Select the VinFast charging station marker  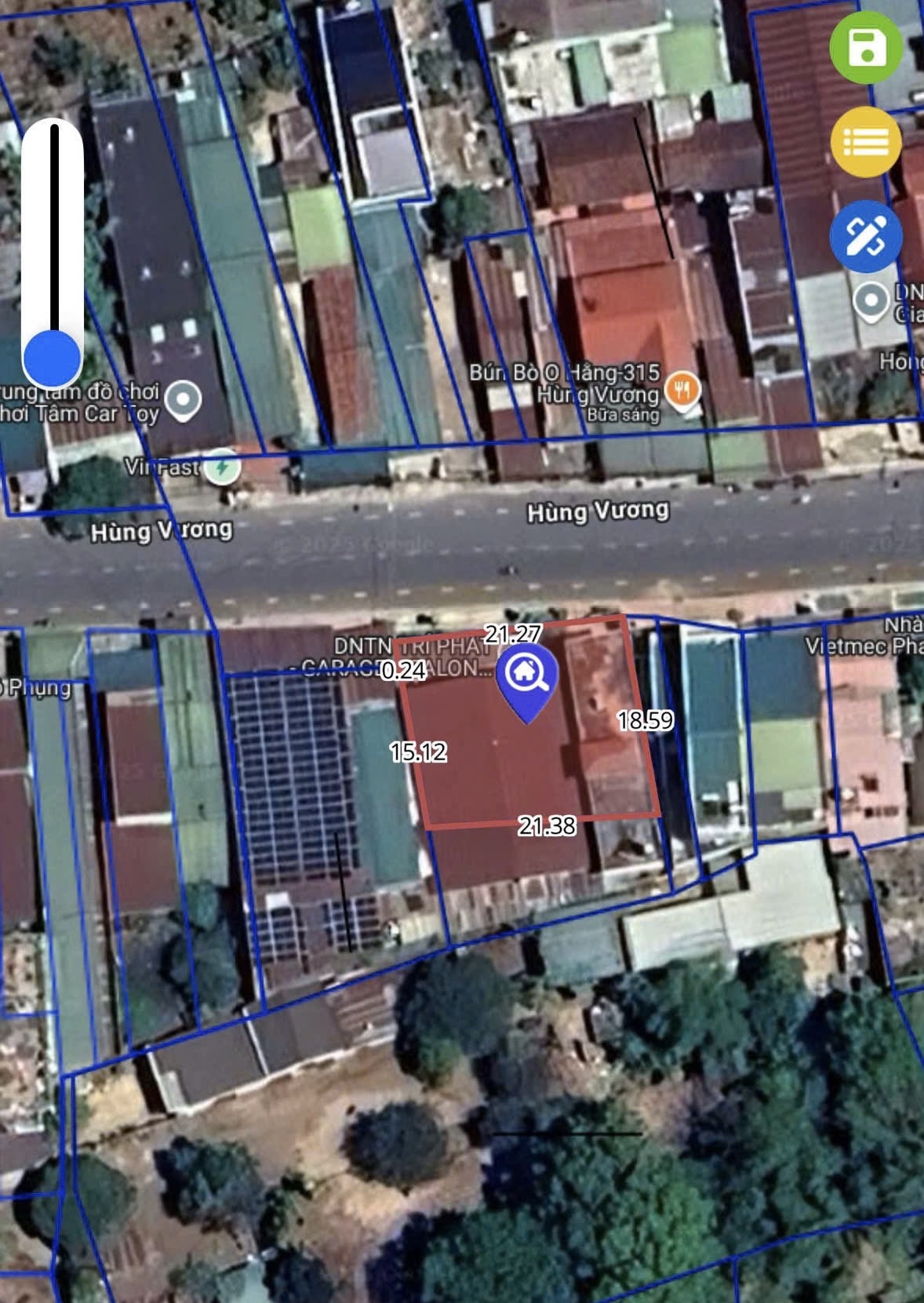tap(222, 468)
